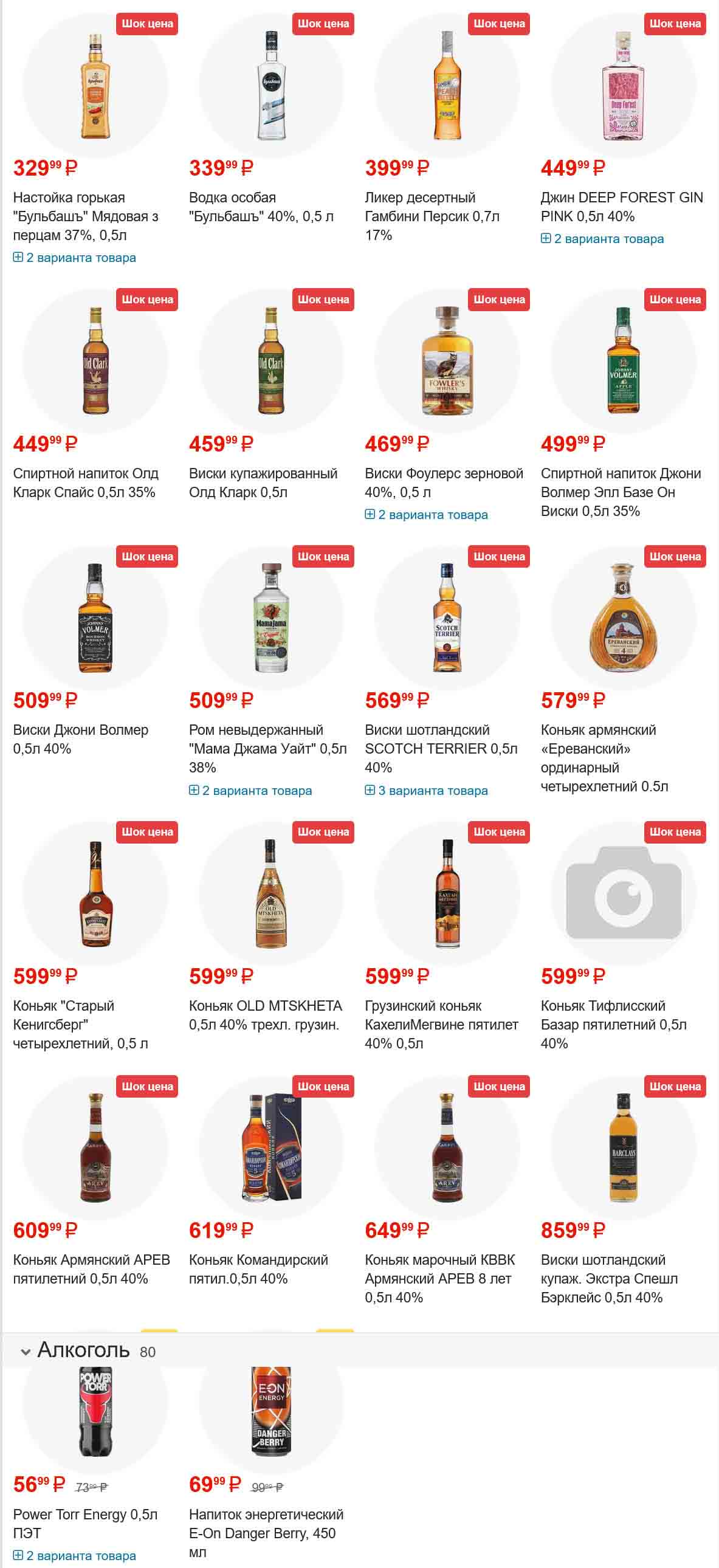Open Джин DEEP FOREST GIN PINK card
Viewport: 719px width, 1568px height.
coord(622,207)
